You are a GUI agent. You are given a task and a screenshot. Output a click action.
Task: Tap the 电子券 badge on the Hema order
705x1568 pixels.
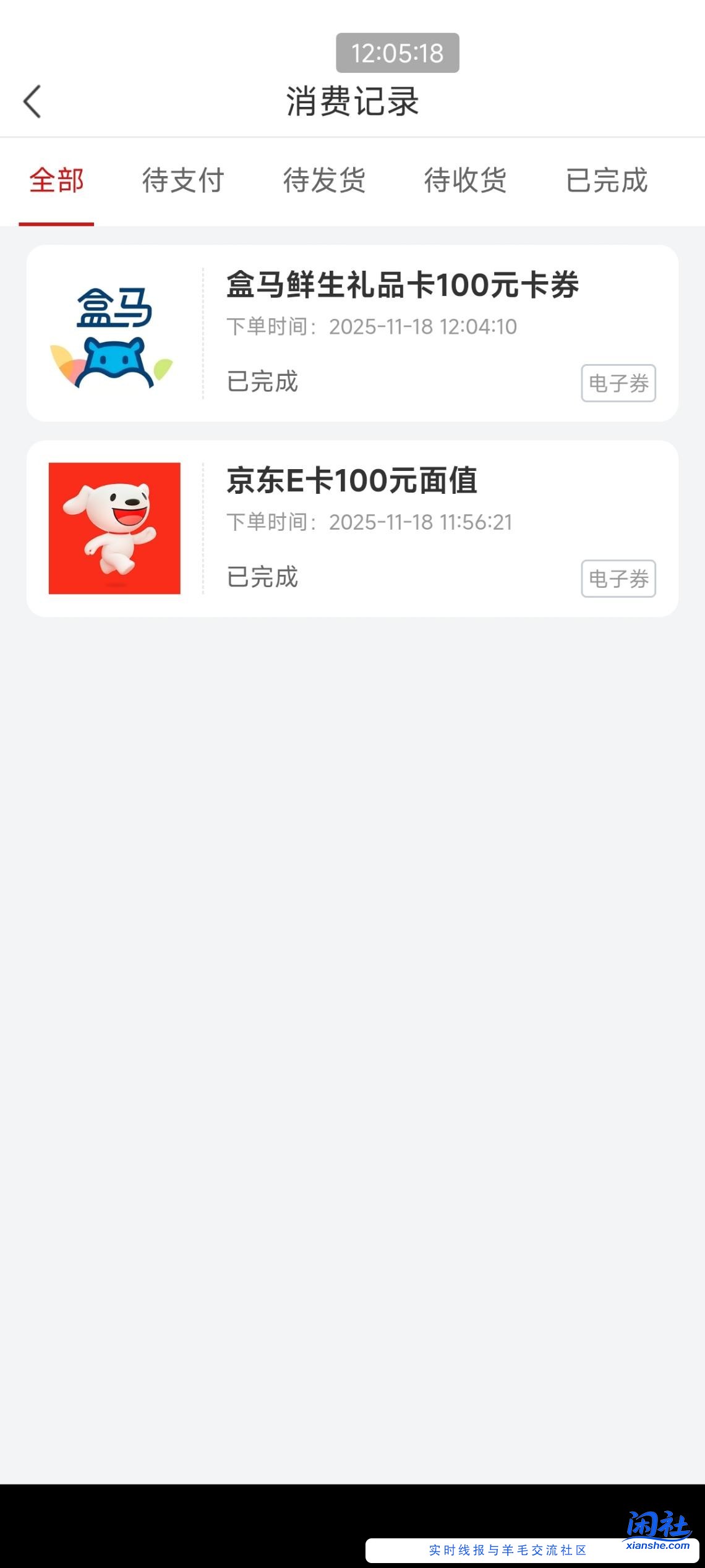click(618, 384)
